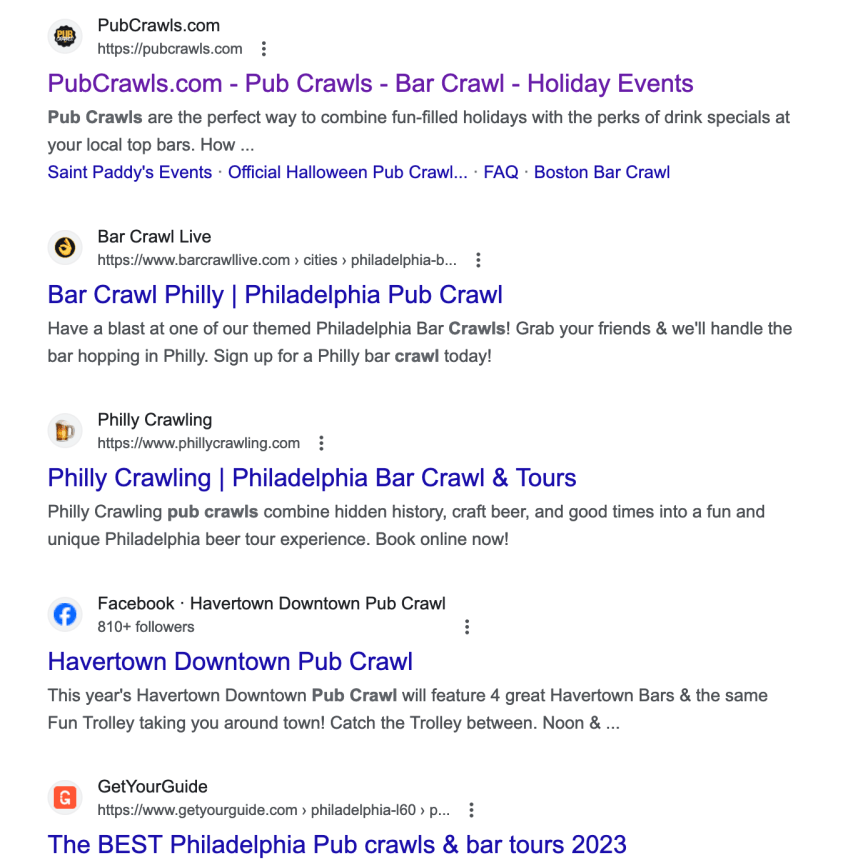Tap the three-dot menu beside phillycrawling.com
The image size is (863, 865).
pyautogui.click(x=321, y=443)
